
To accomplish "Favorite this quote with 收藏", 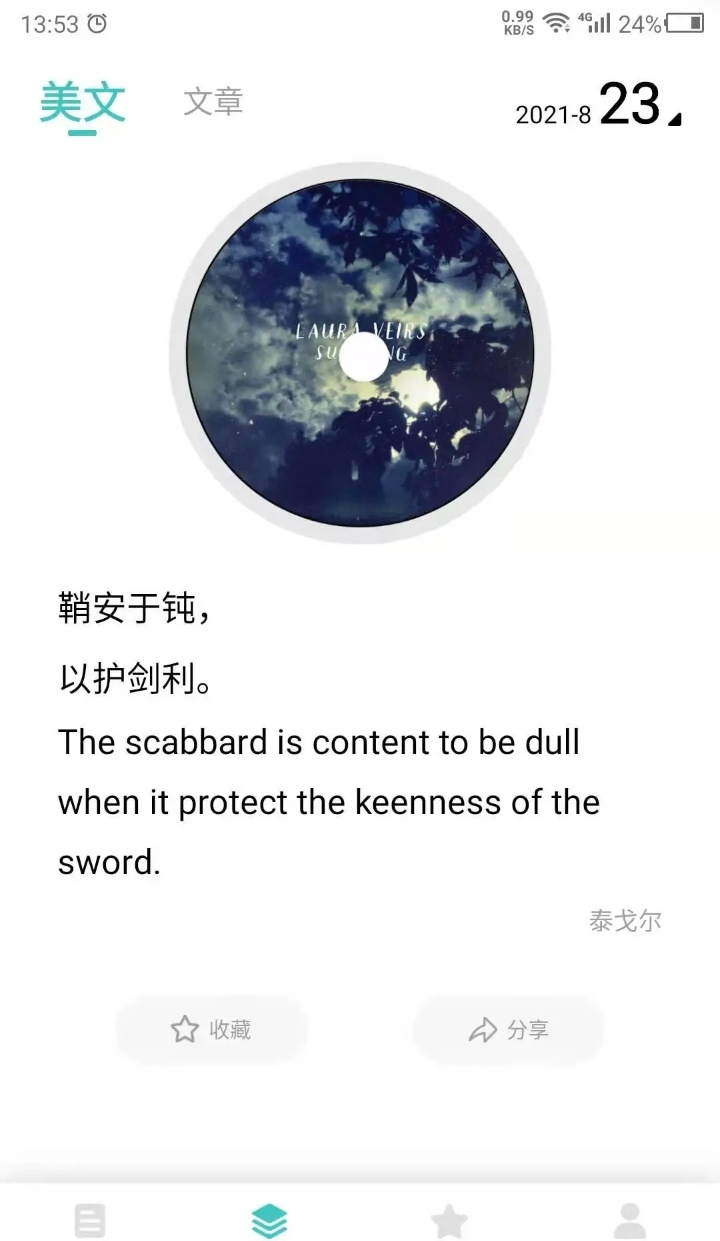I will (x=211, y=1030).
